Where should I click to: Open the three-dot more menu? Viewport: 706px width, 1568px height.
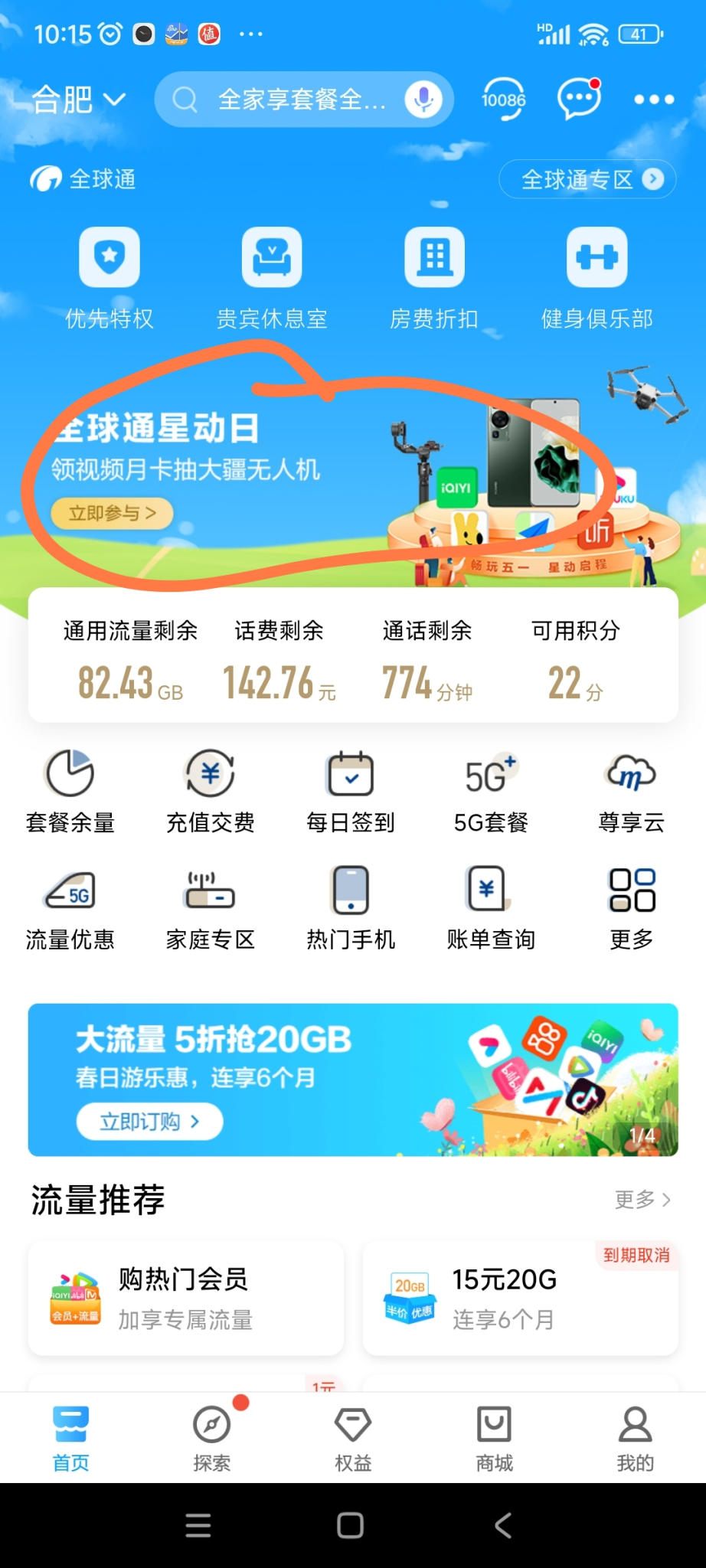(x=654, y=100)
